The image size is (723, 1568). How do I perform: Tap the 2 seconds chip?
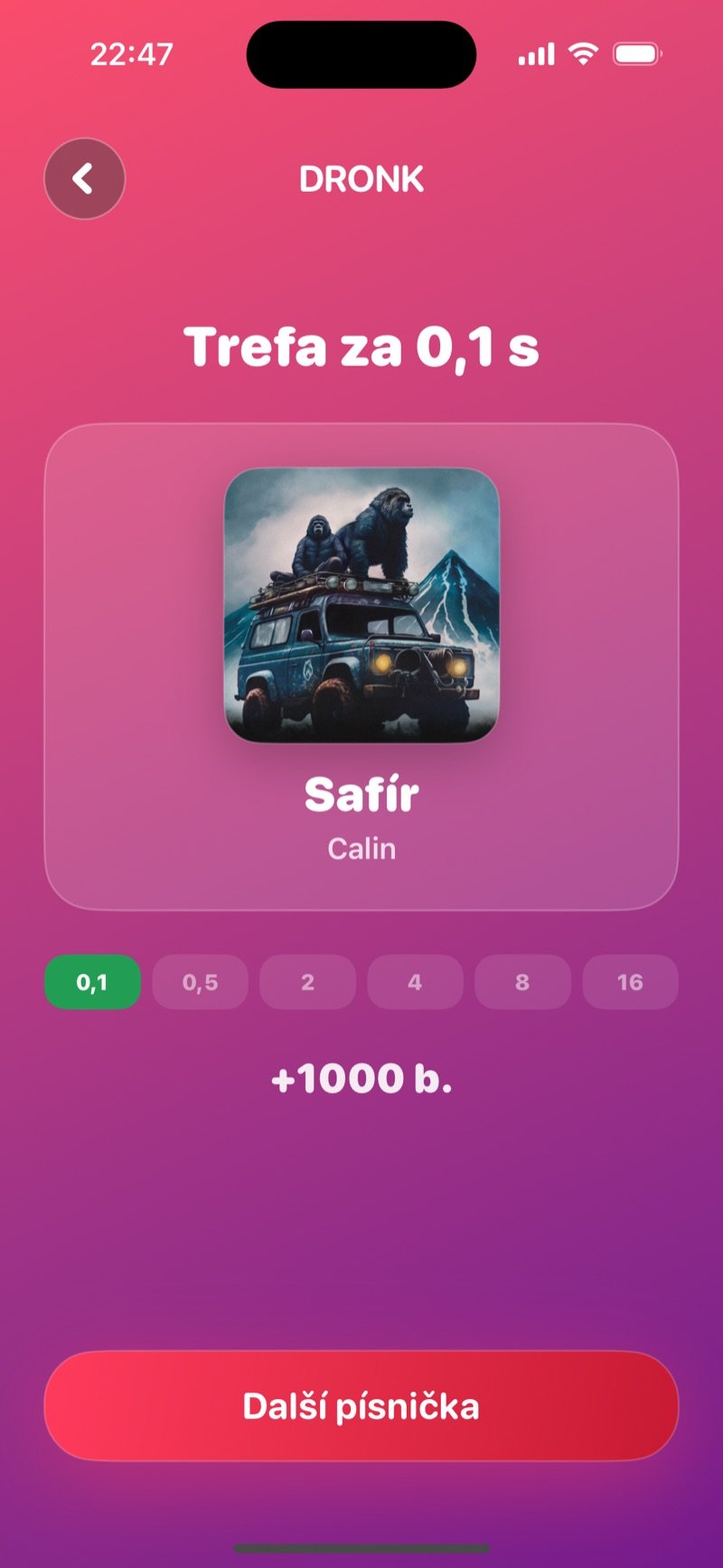(x=307, y=982)
